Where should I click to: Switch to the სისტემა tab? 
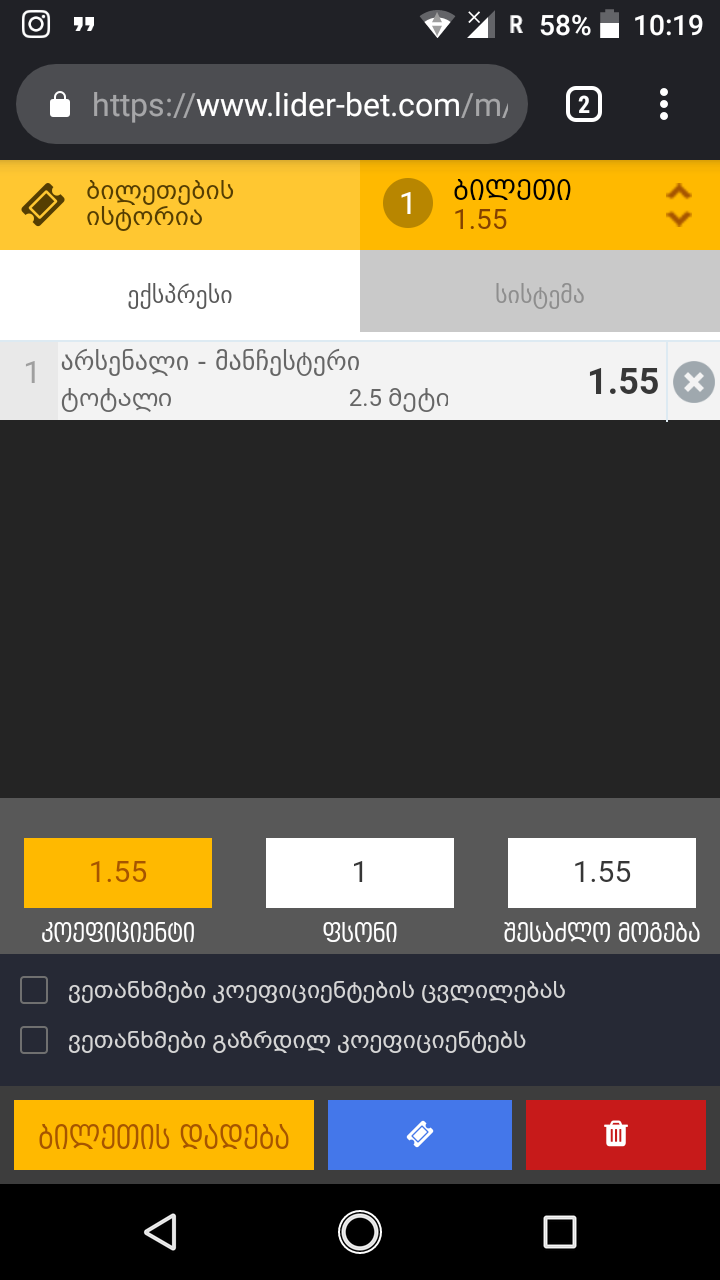click(540, 295)
